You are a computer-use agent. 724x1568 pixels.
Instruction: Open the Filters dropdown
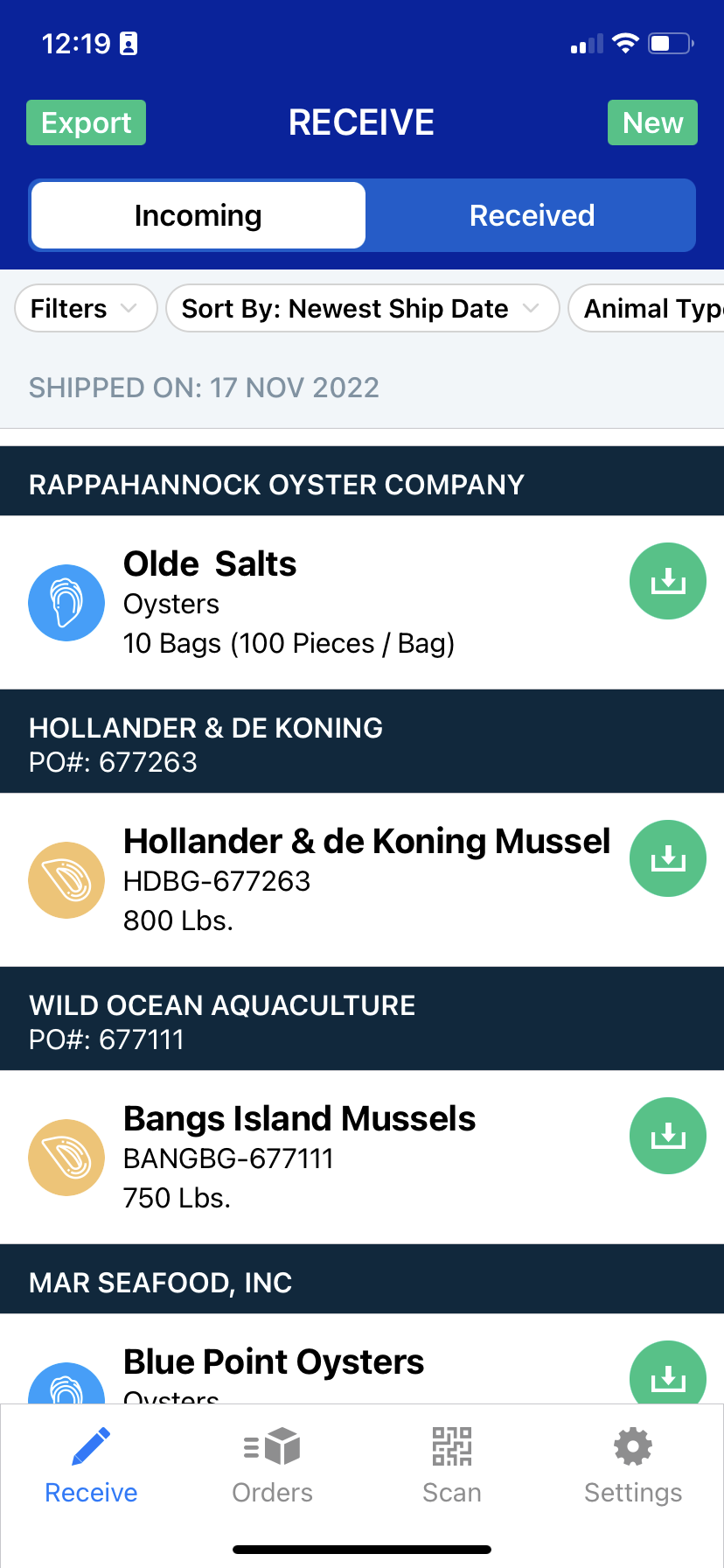click(x=85, y=308)
